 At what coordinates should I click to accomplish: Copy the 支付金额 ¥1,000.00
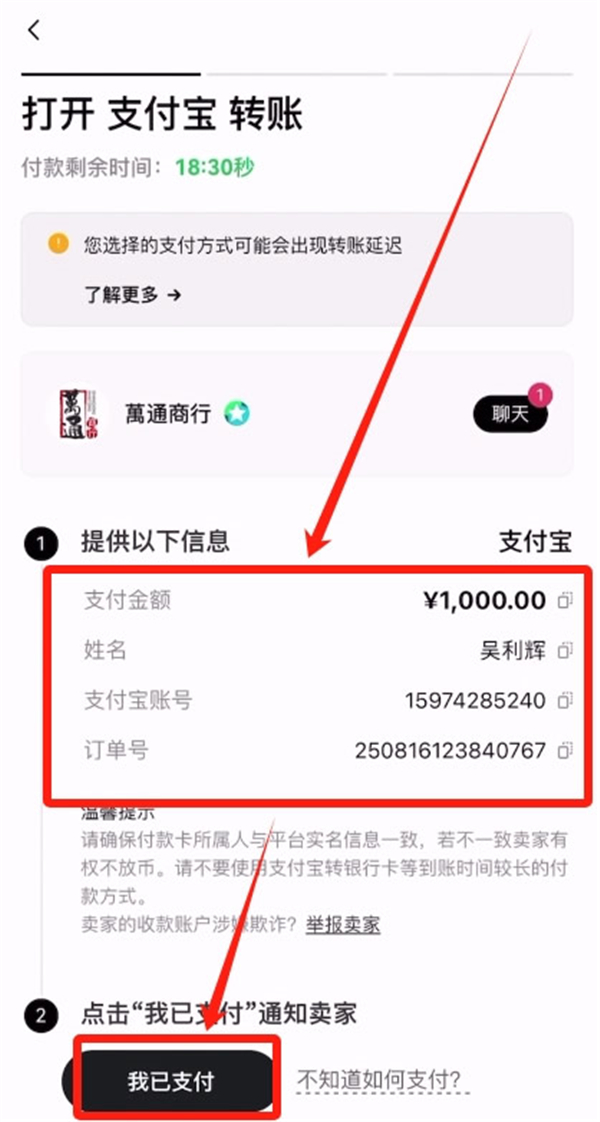coord(565,601)
